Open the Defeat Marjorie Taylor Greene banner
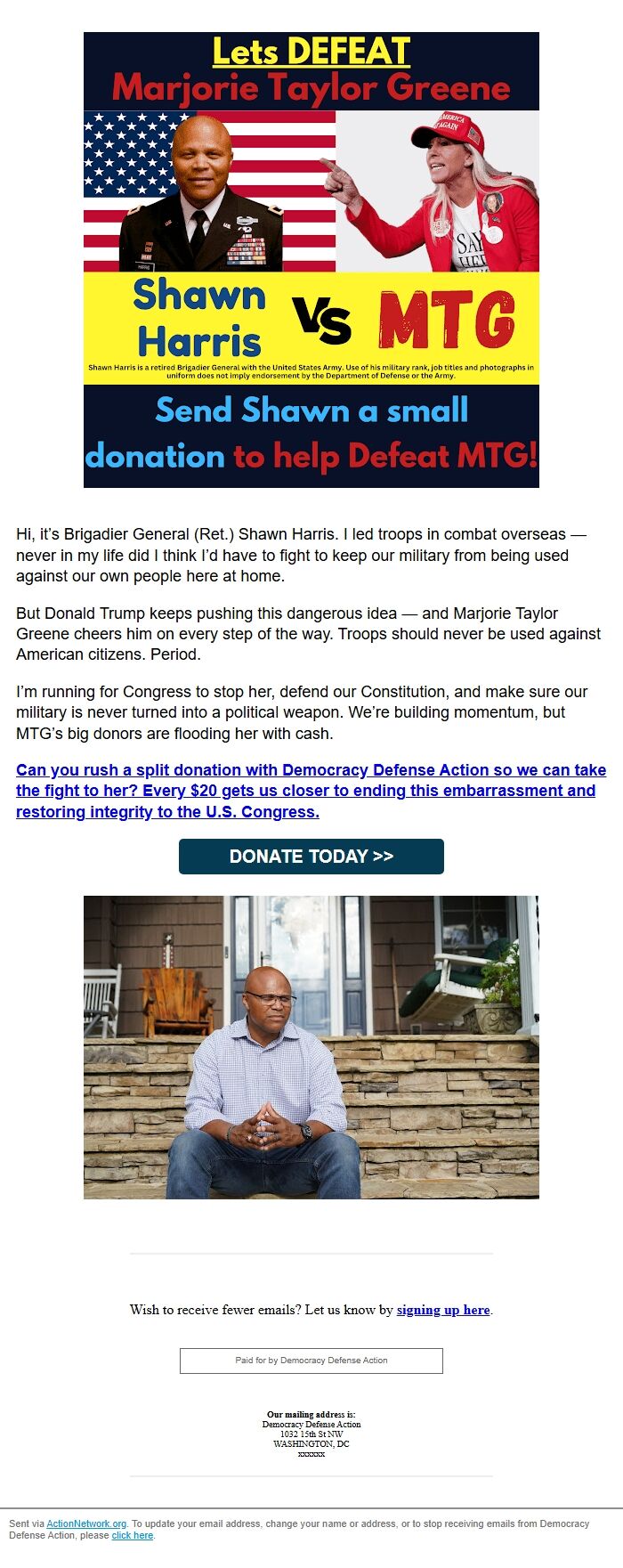623x1568 pixels. coord(311,260)
